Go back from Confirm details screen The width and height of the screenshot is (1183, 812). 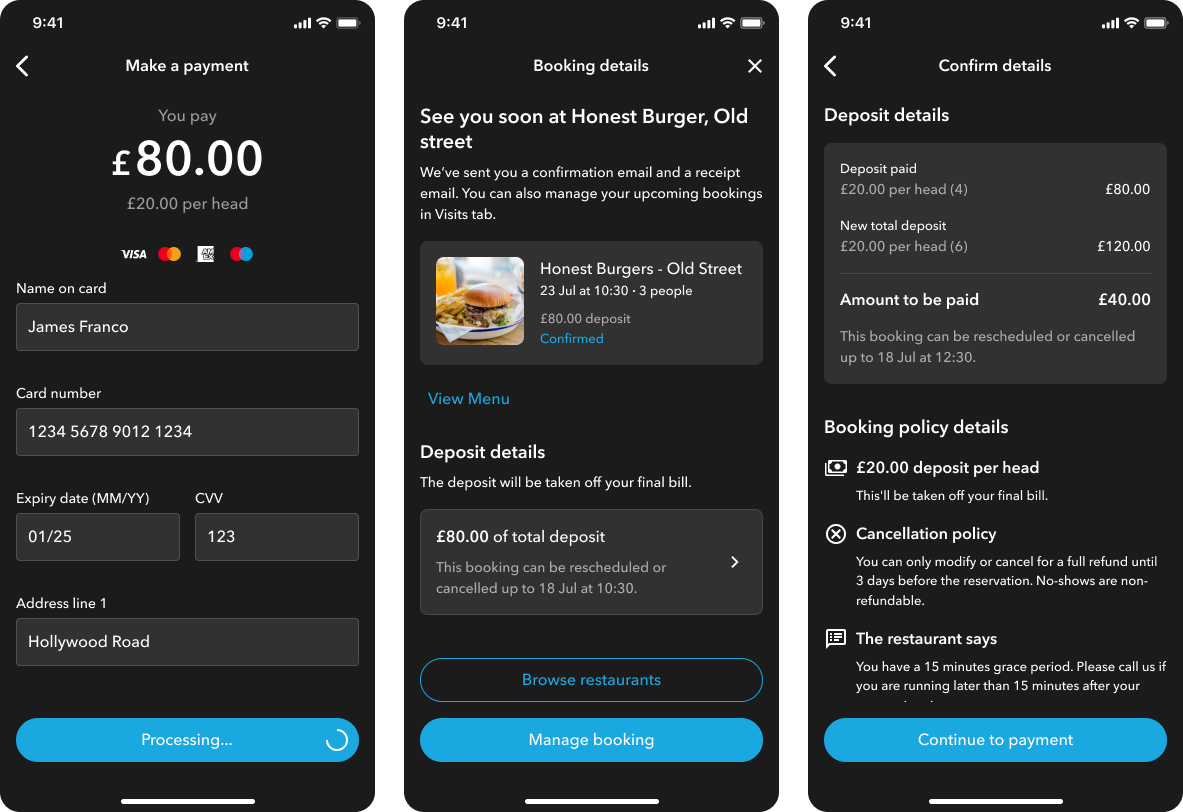(x=830, y=66)
